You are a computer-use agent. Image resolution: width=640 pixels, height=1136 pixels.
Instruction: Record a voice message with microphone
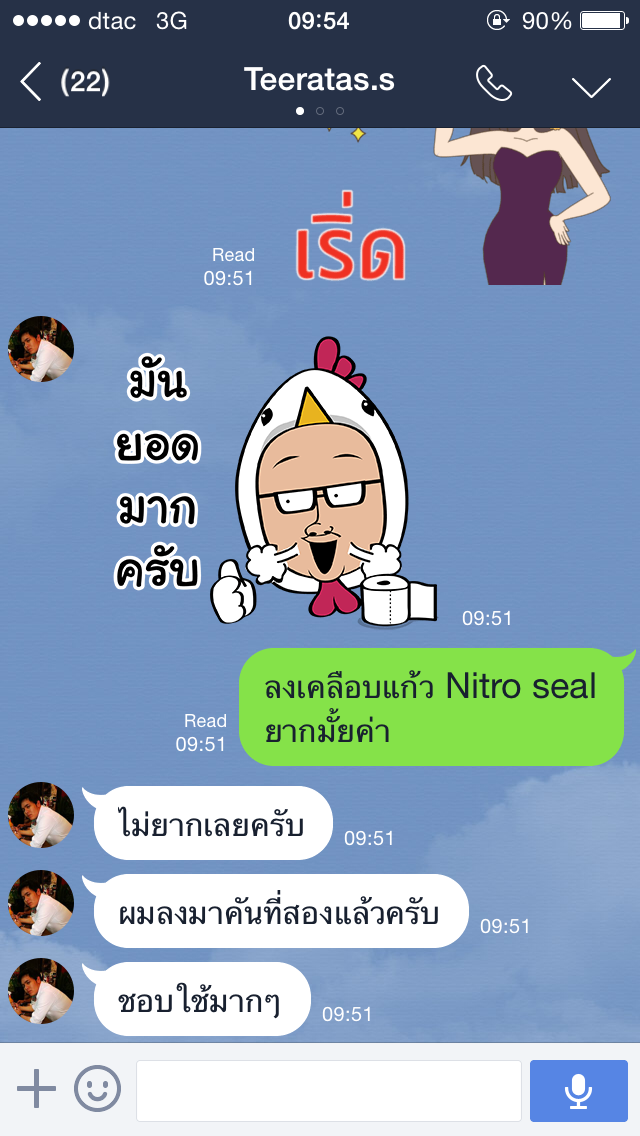(x=578, y=1090)
